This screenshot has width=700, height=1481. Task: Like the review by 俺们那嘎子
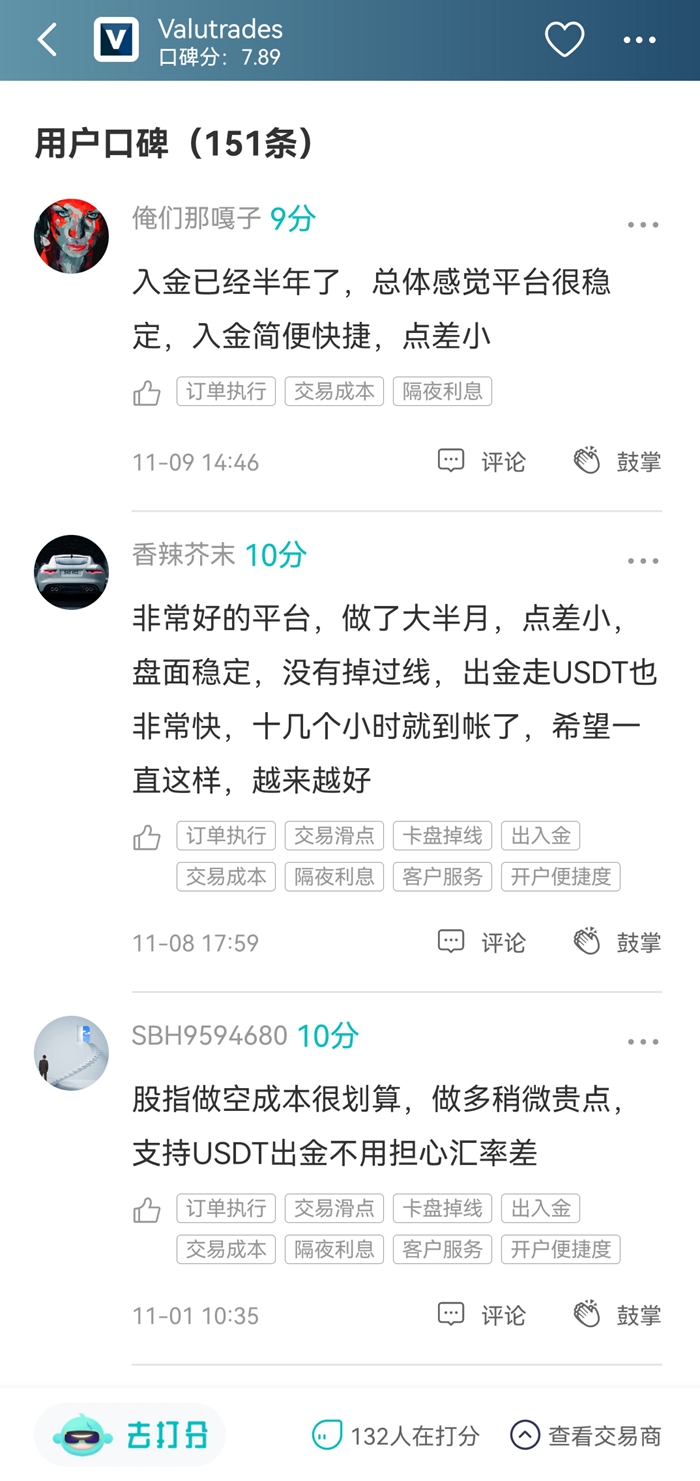[147, 393]
